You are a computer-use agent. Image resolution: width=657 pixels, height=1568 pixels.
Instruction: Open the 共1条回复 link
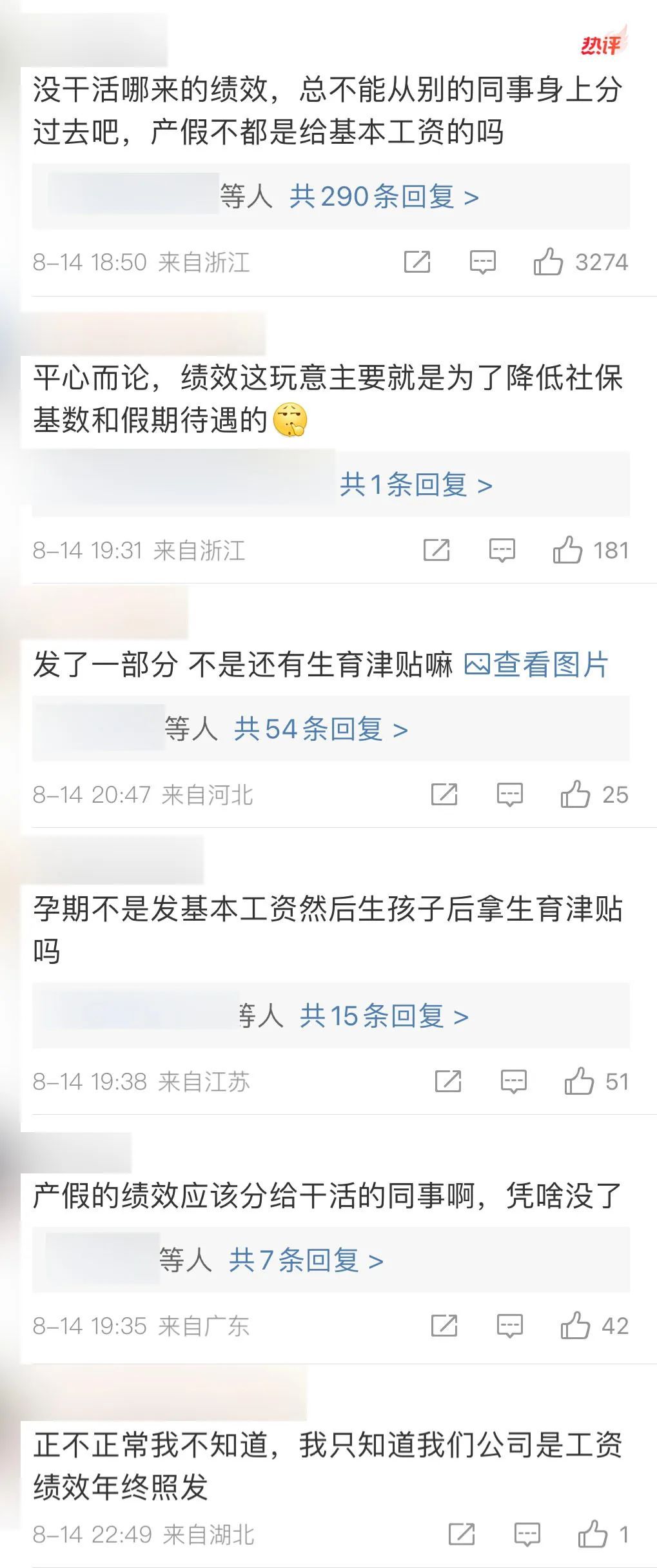coord(416,485)
